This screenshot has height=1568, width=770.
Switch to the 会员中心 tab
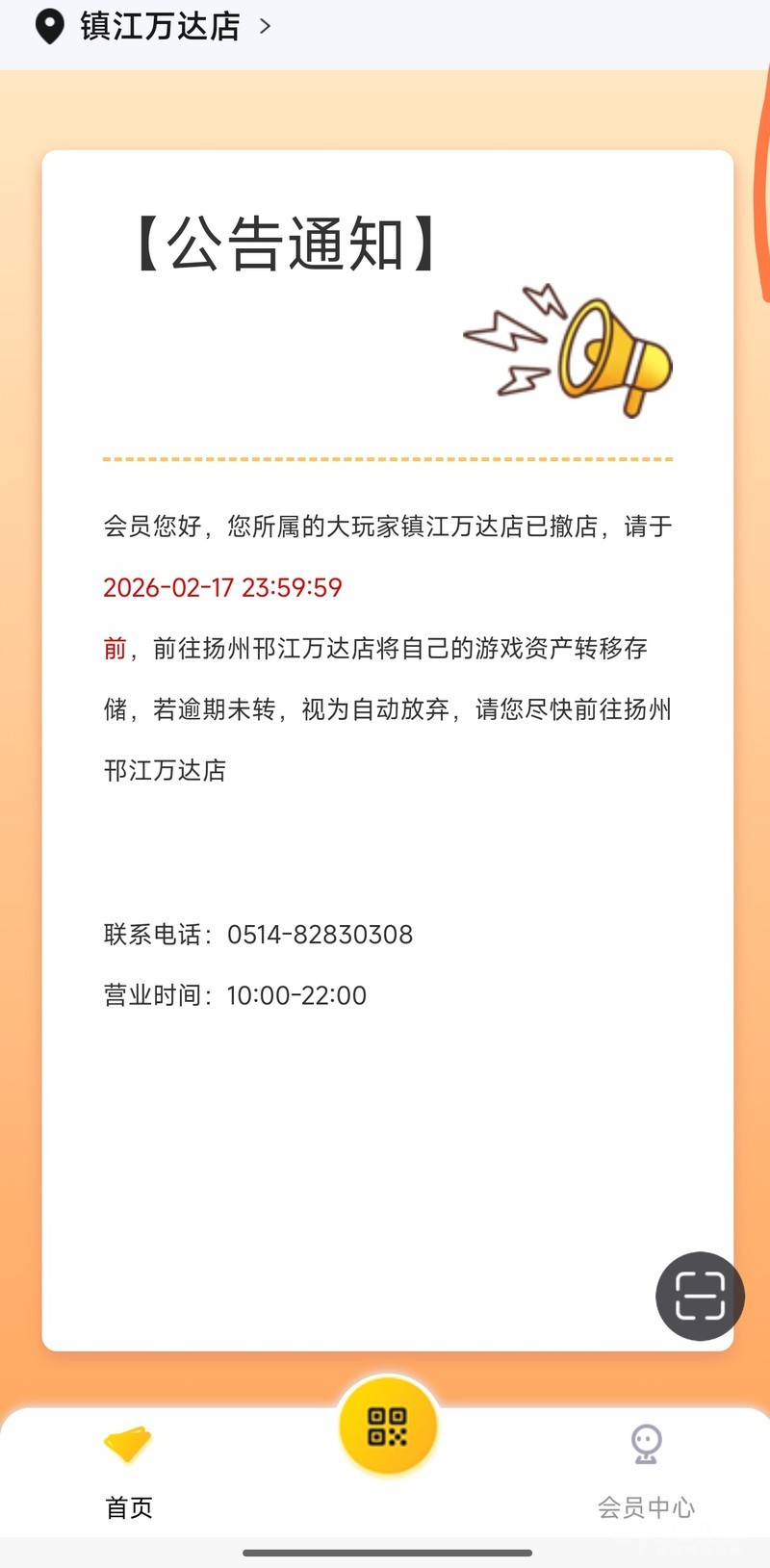(646, 1470)
